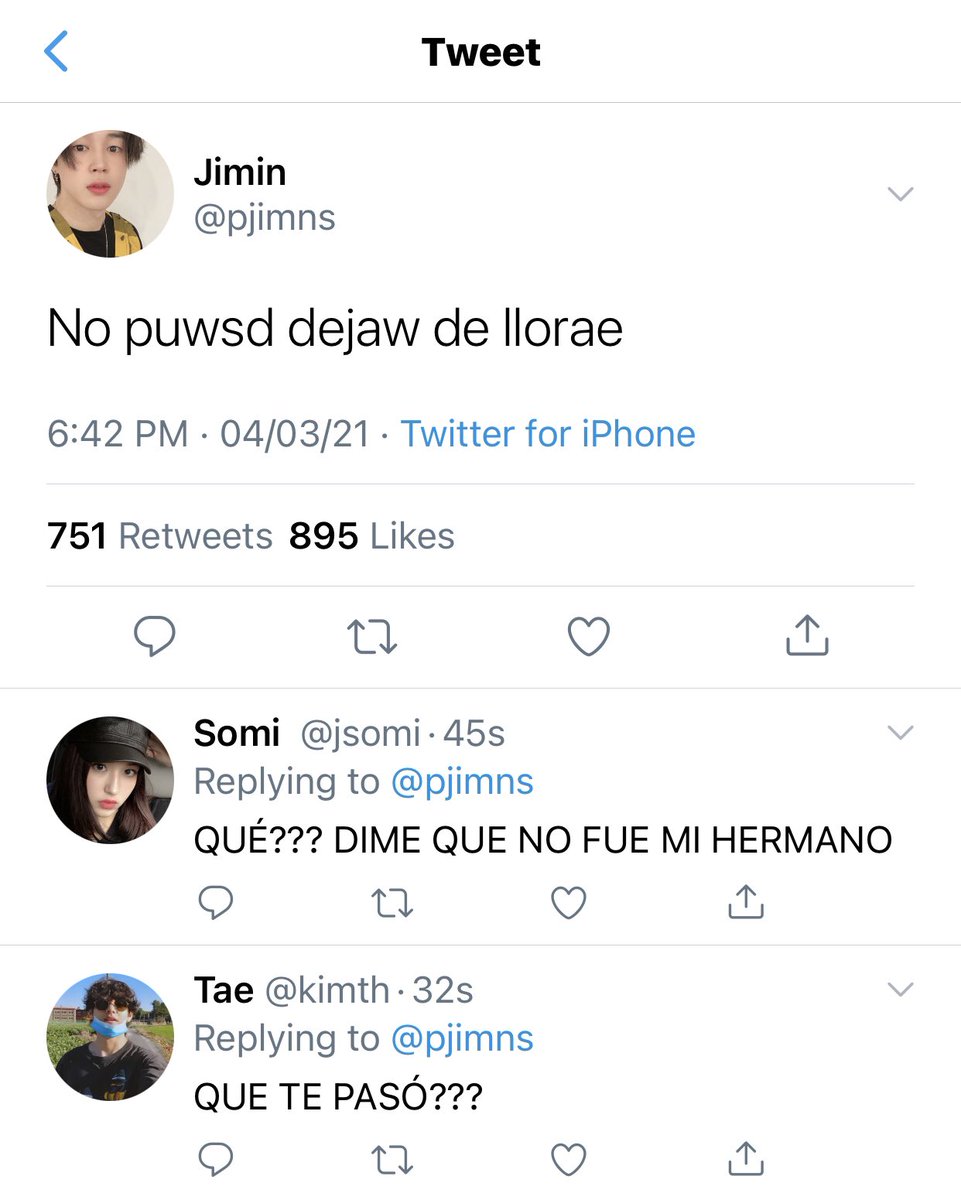Expand the options chevron on Jimin's tweet
This screenshot has height=1200, width=961.
click(901, 194)
